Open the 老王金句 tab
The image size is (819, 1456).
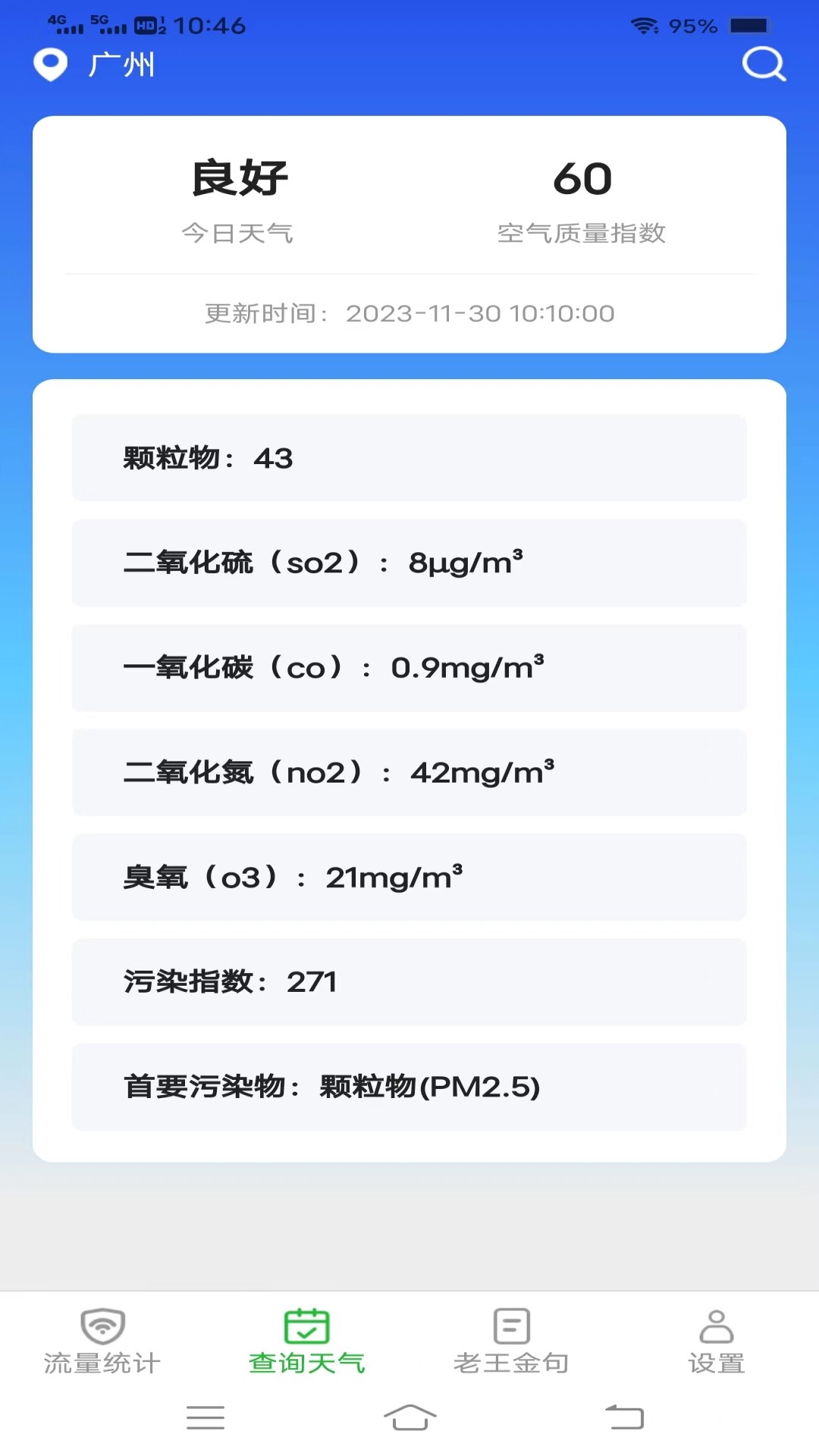click(x=512, y=1341)
